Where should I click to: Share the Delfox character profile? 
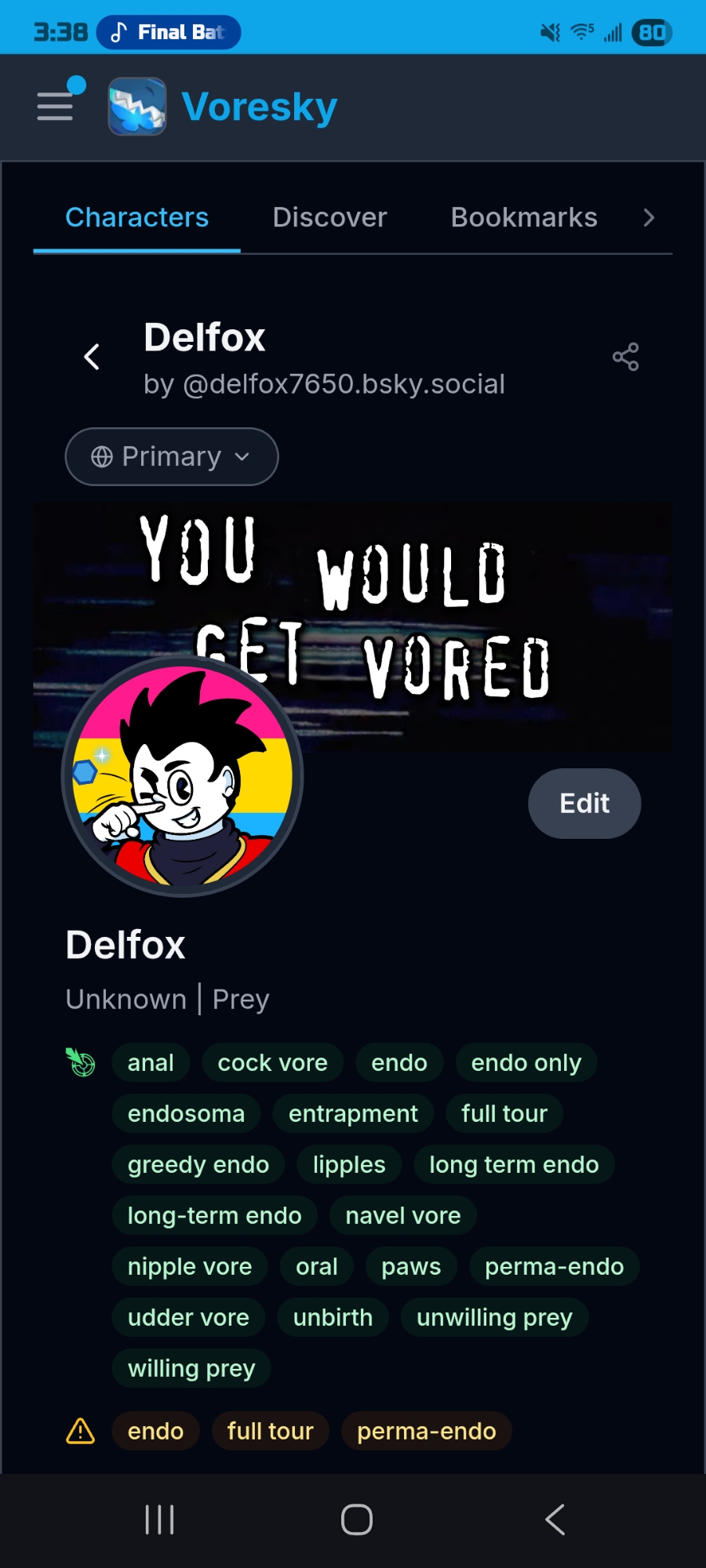(x=625, y=358)
